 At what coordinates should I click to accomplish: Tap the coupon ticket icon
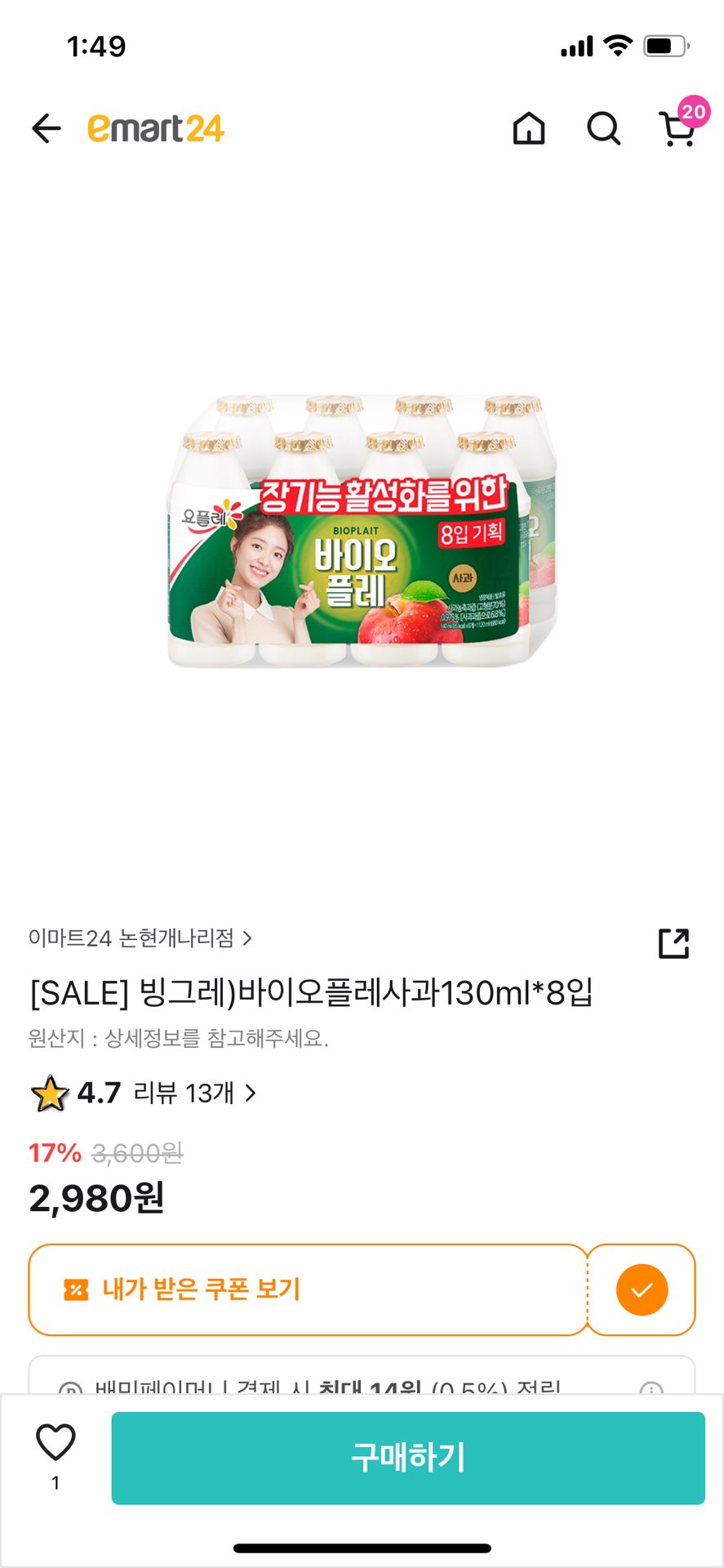point(74,1289)
